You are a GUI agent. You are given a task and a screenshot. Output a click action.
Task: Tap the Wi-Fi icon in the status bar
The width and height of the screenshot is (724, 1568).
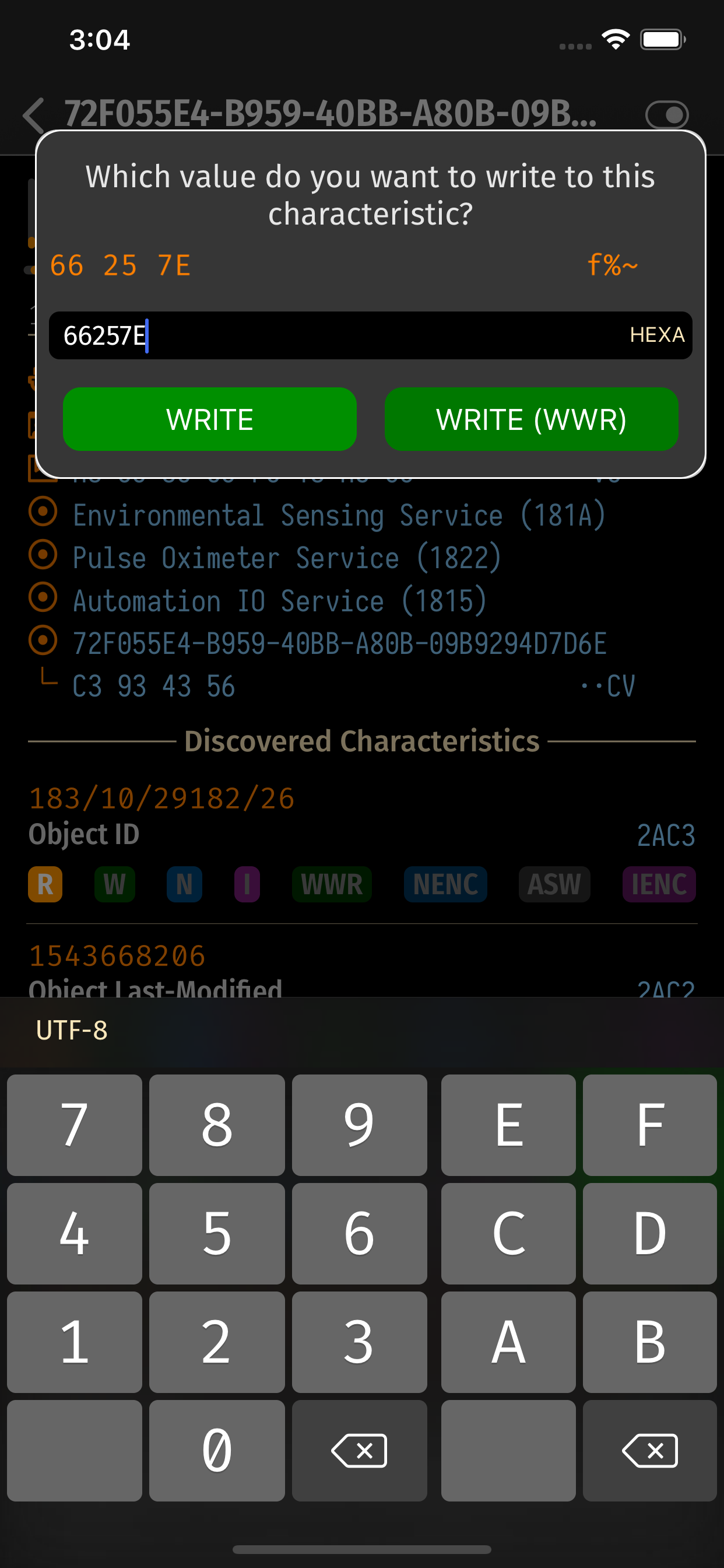point(614,38)
